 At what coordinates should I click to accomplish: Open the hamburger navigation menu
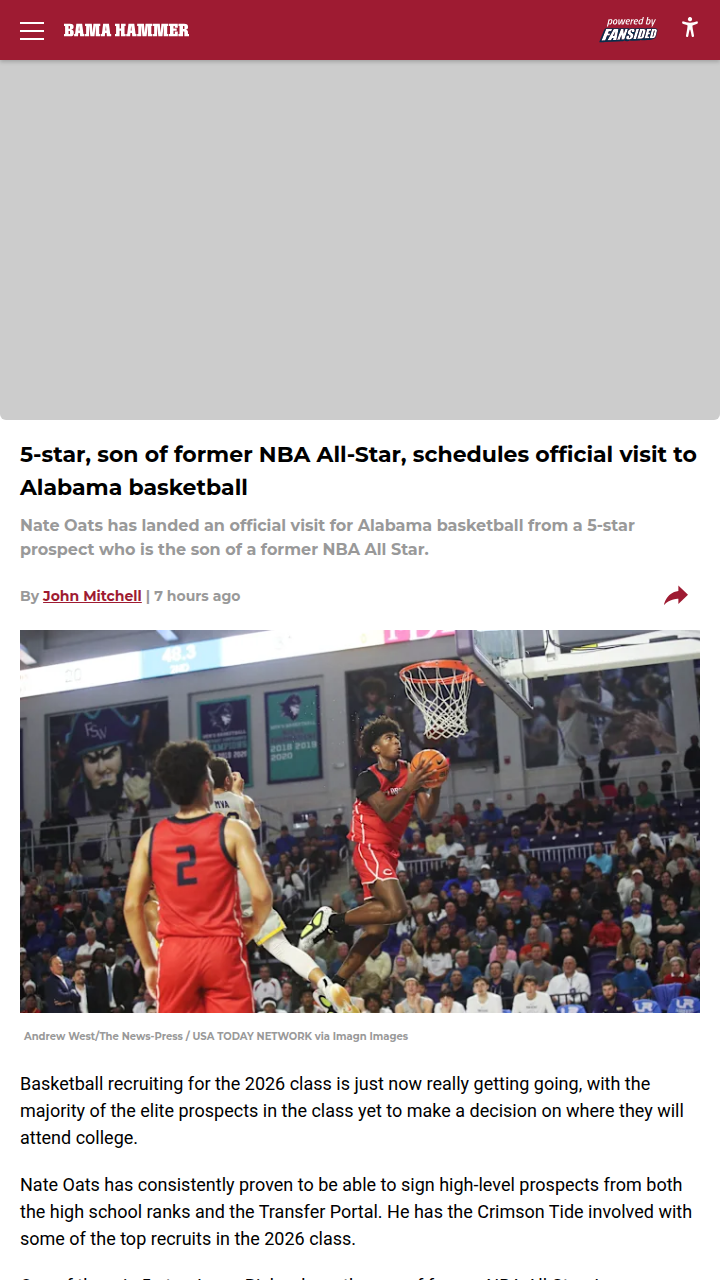pos(32,30)
